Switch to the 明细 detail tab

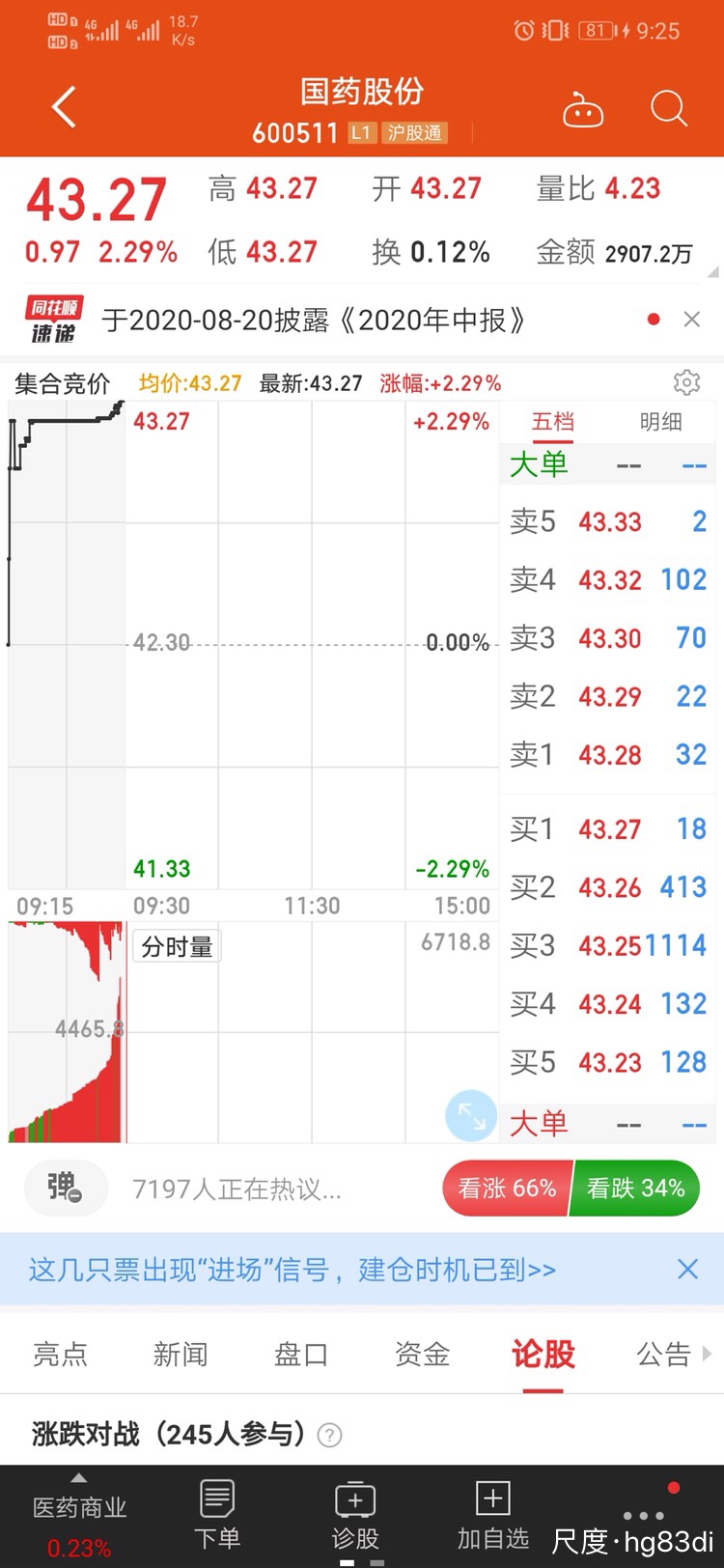pos(660,422)
